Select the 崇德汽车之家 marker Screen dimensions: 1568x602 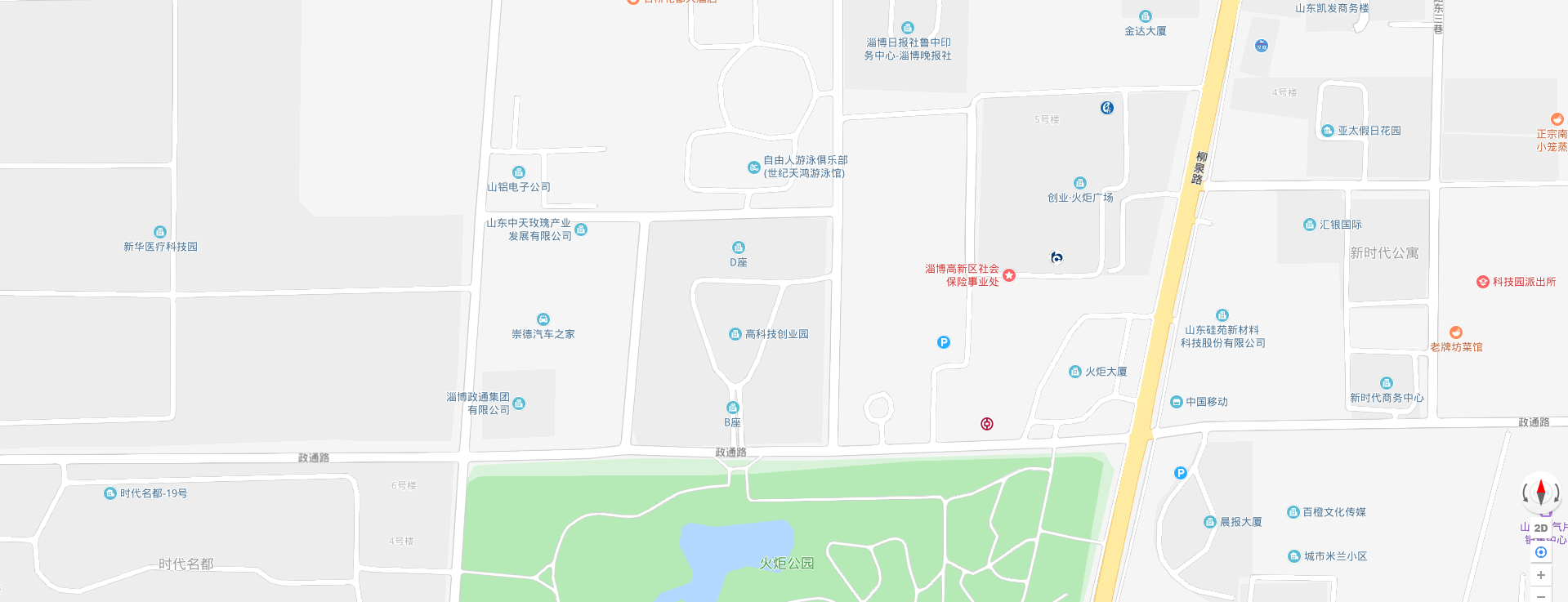point(543,319)
